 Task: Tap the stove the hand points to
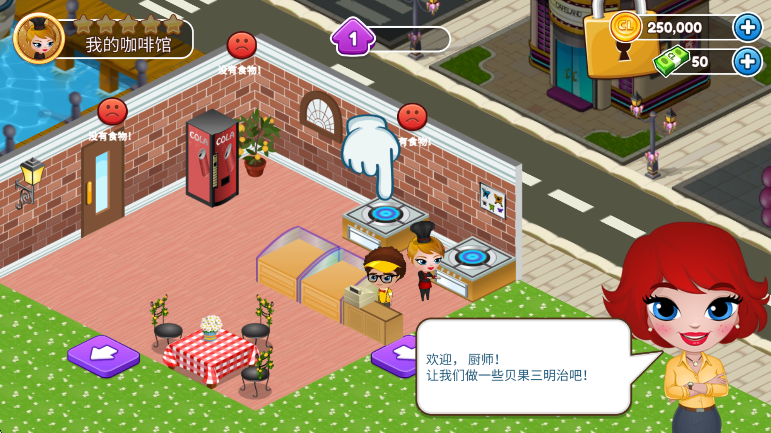(x=385, y=216)
